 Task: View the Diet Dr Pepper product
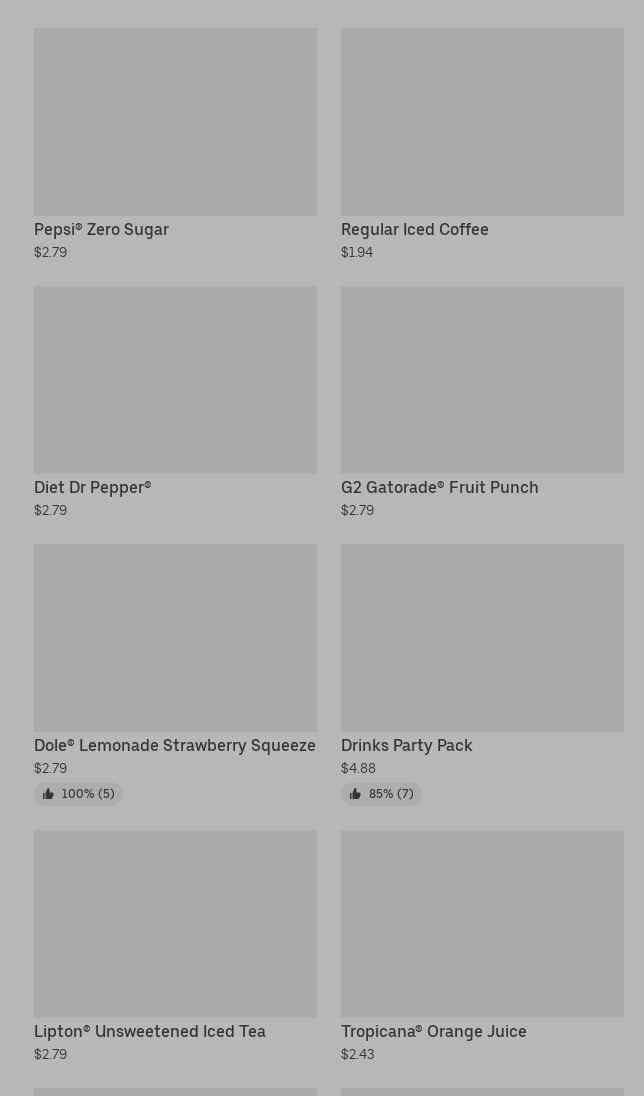point(175,402)
